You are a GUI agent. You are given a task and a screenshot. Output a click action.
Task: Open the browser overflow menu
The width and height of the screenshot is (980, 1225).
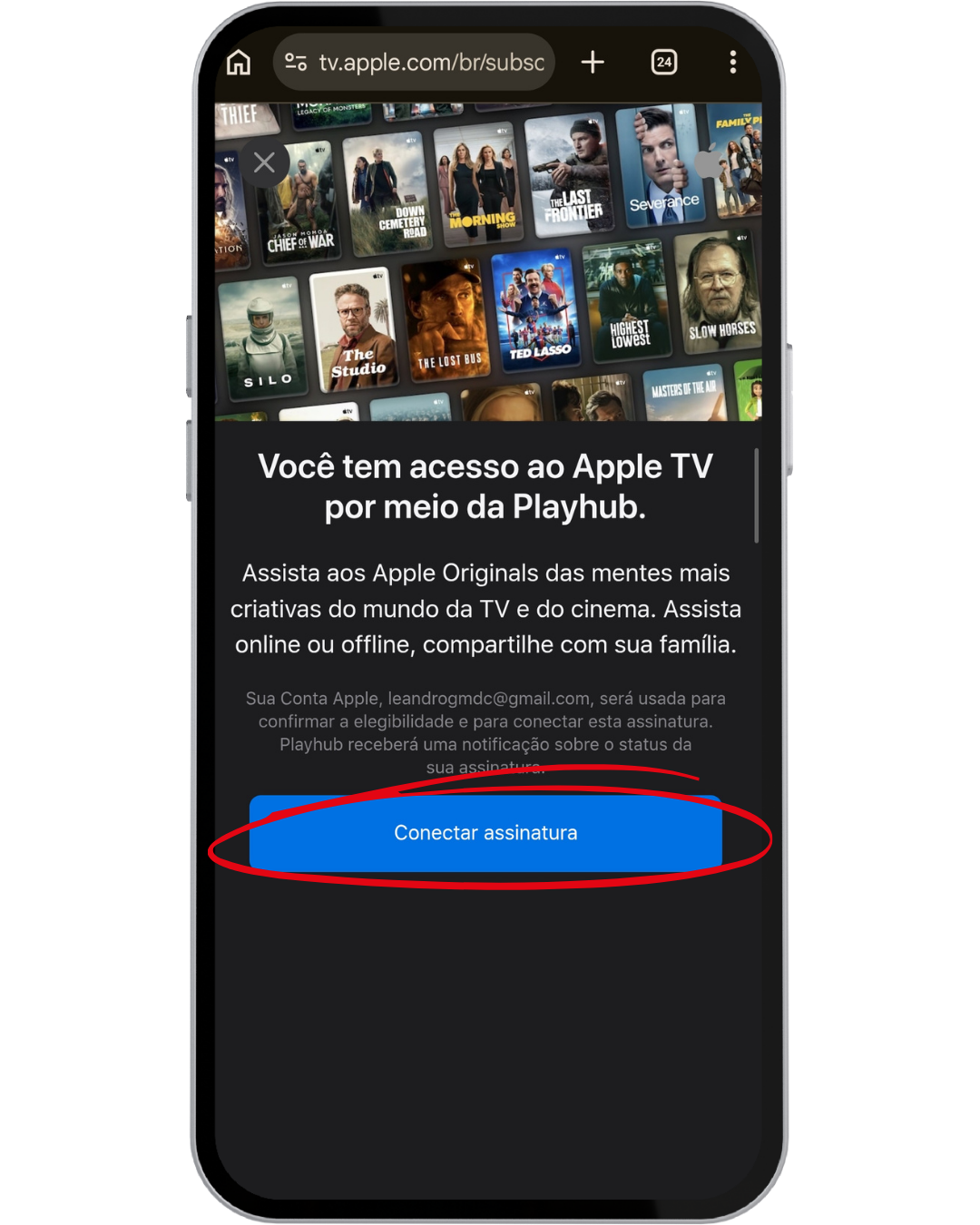click(x=732, y=63)
